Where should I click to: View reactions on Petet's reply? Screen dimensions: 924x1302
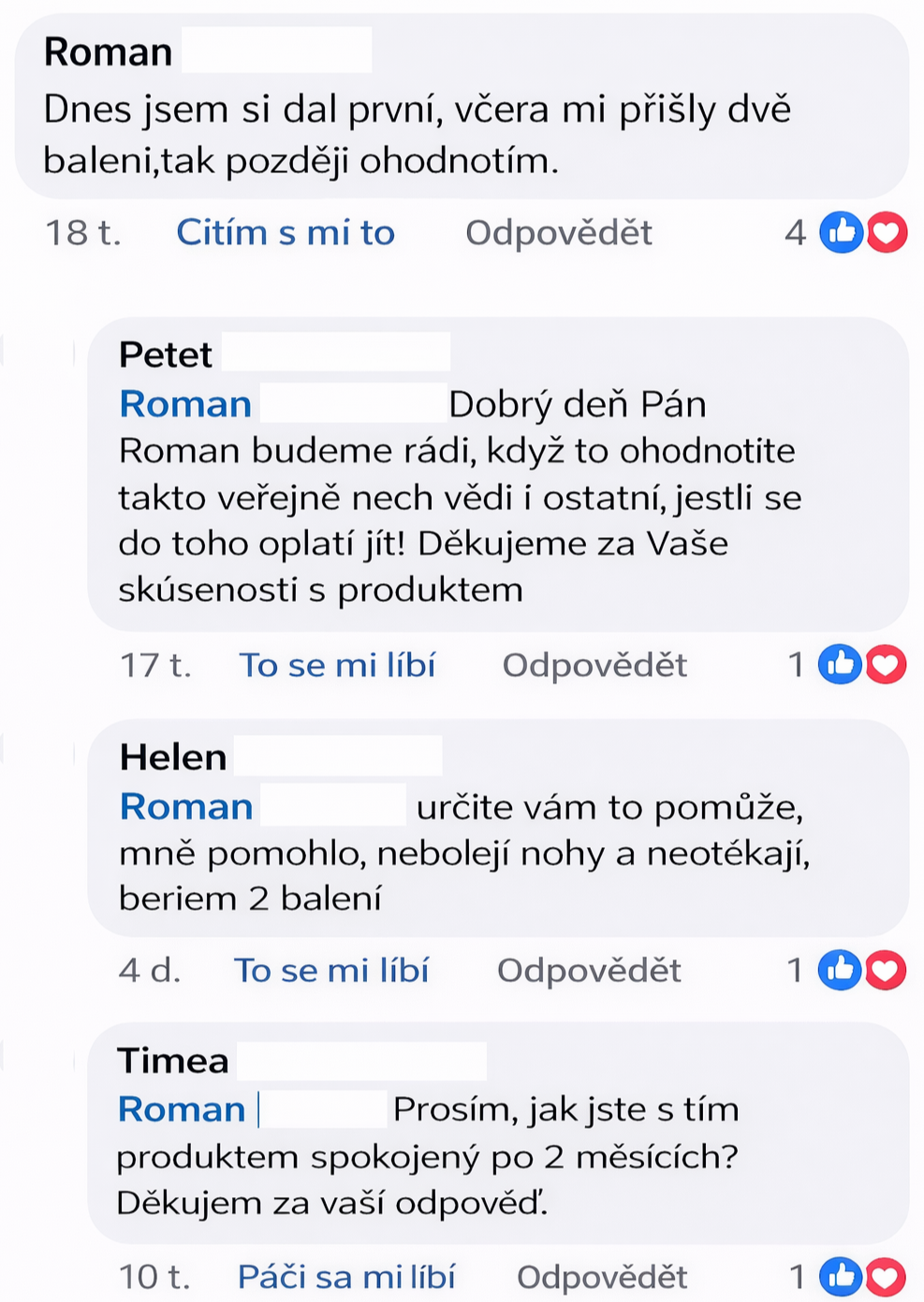pos(861,665)
